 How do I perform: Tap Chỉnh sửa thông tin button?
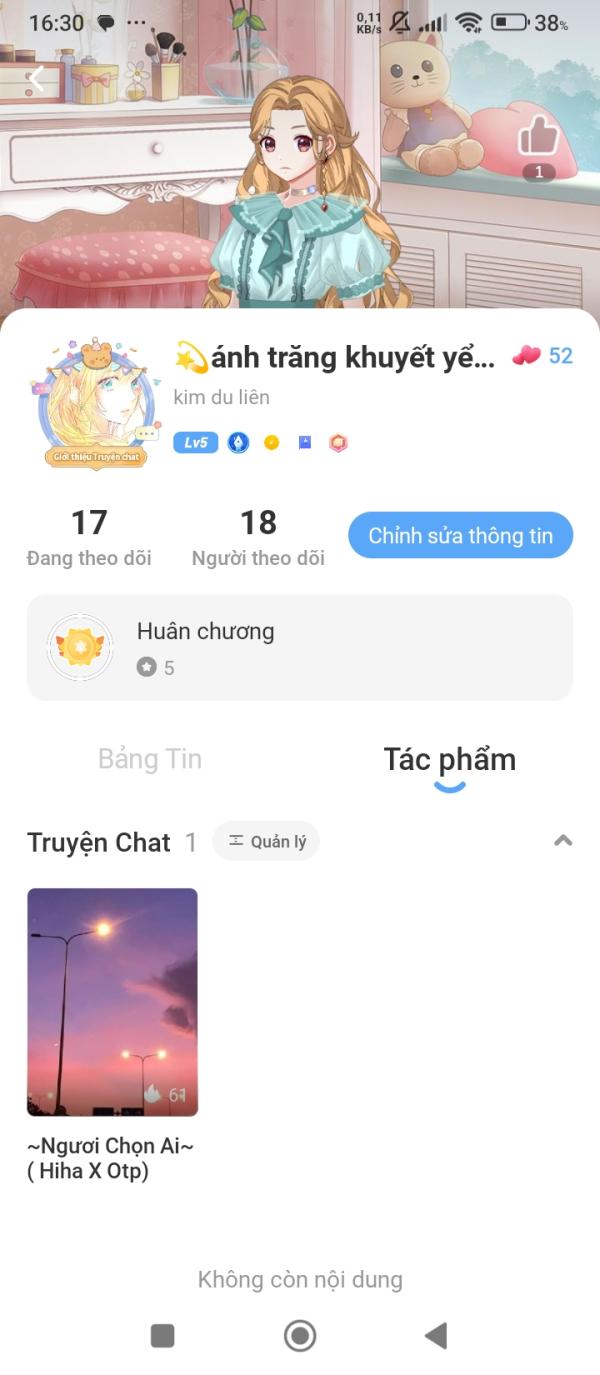pyautogui.click(x=460, y=535)
